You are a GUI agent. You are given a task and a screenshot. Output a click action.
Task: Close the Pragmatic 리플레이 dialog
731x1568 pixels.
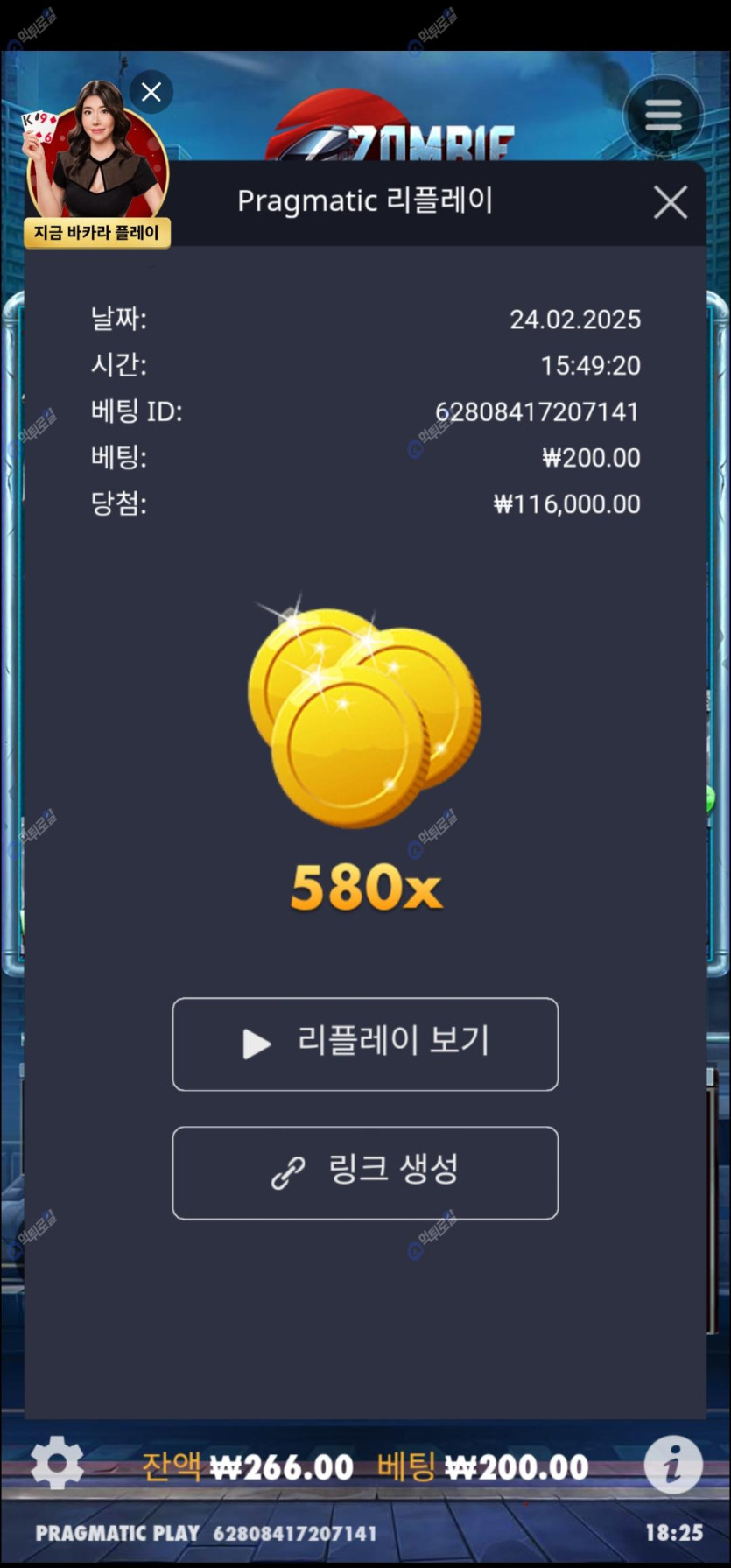(670, 202)
